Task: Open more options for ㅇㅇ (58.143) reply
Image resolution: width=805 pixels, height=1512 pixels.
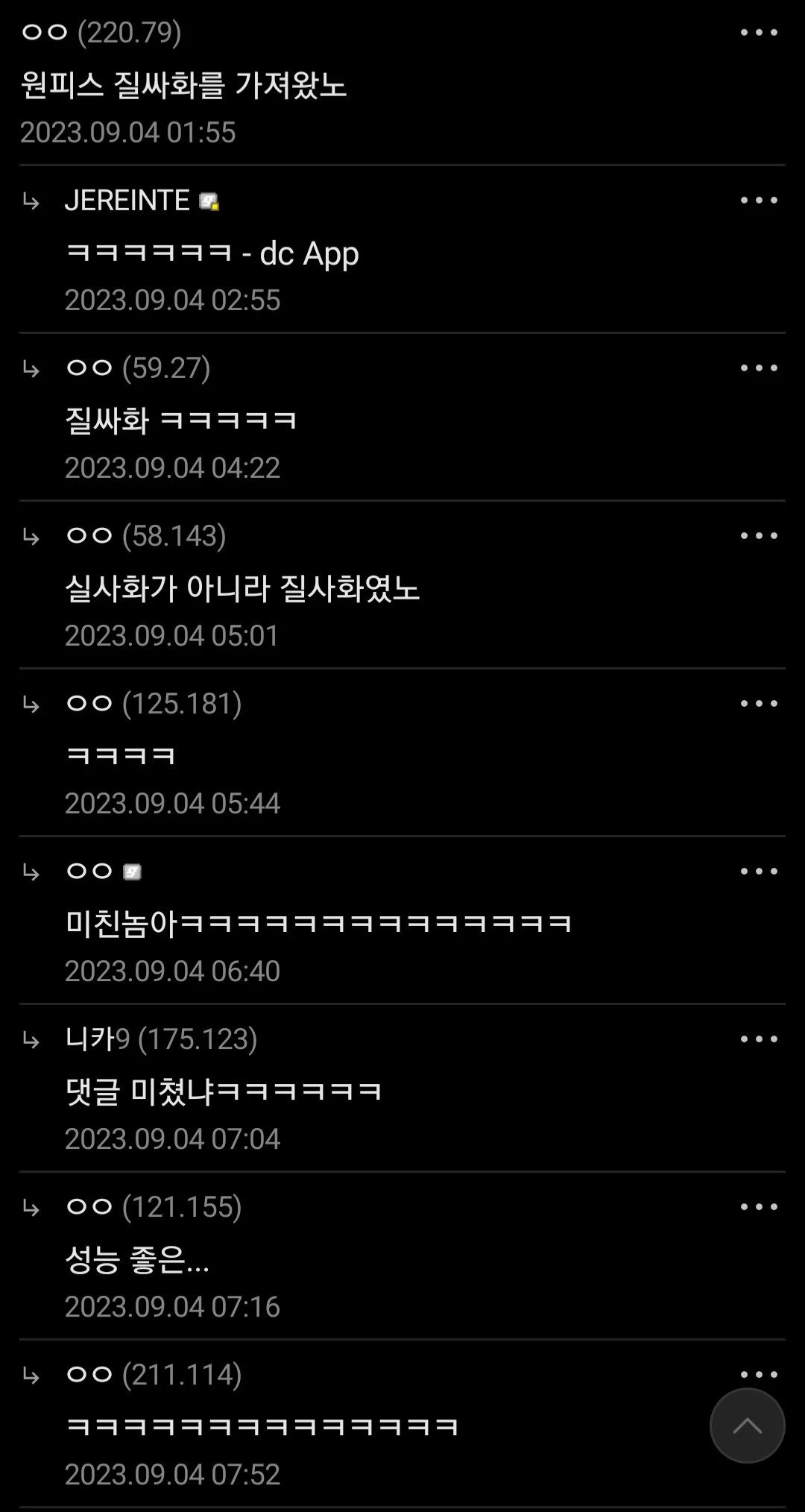Action: 759,536
